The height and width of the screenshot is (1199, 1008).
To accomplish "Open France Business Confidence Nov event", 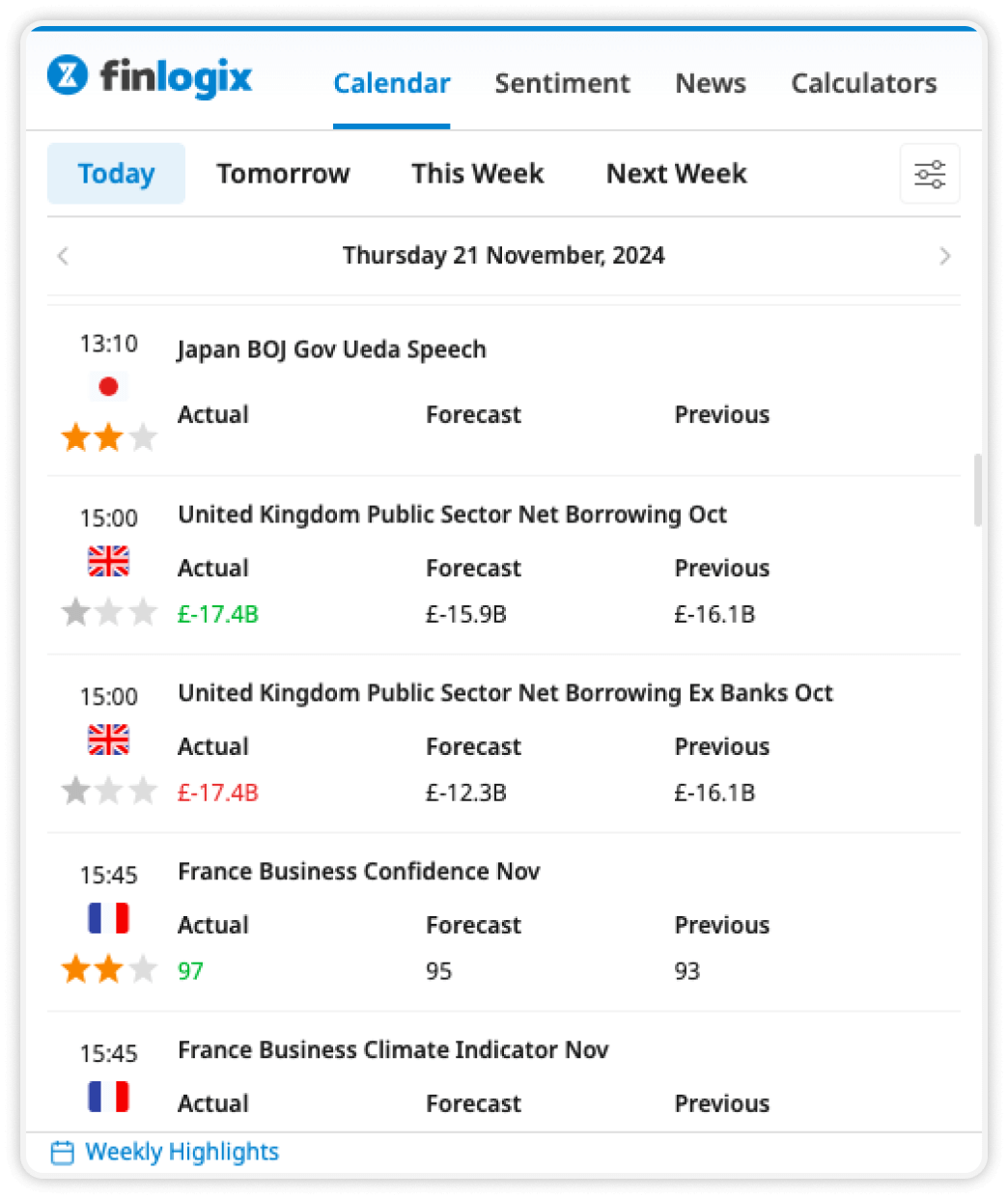I will (x=358, y=872).
